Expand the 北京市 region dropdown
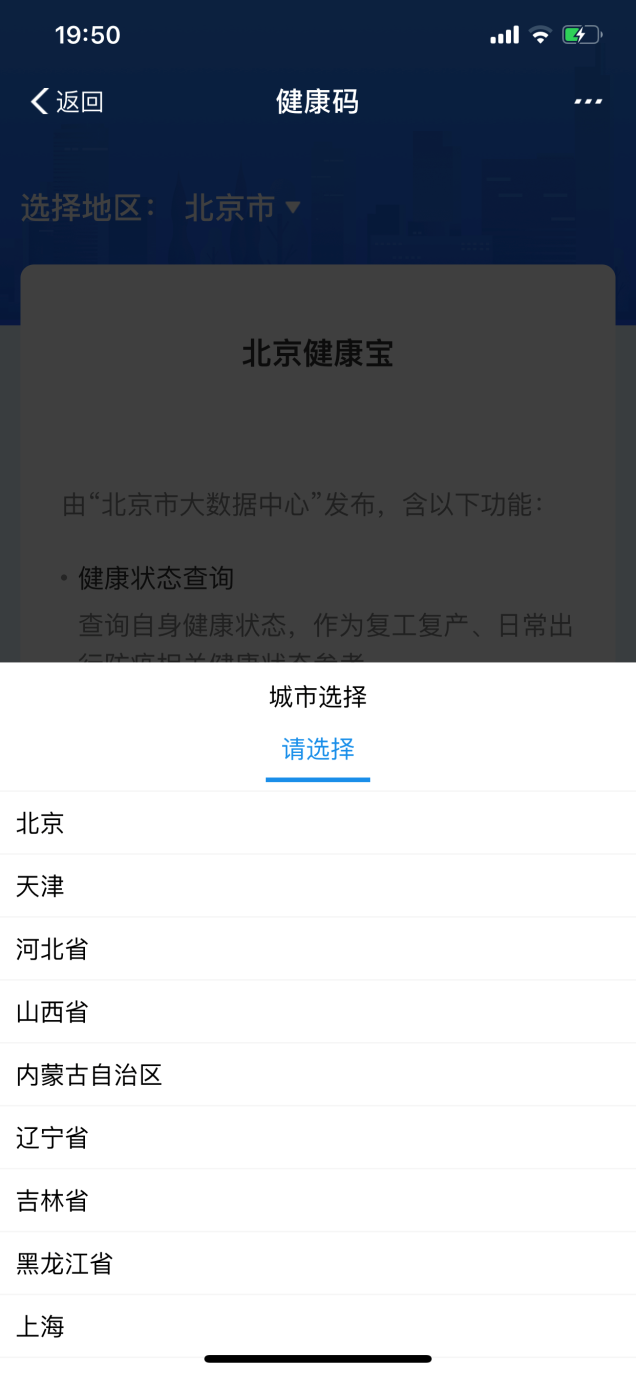The height and width of the screenshot is (1375, 636). click(242, 208)
